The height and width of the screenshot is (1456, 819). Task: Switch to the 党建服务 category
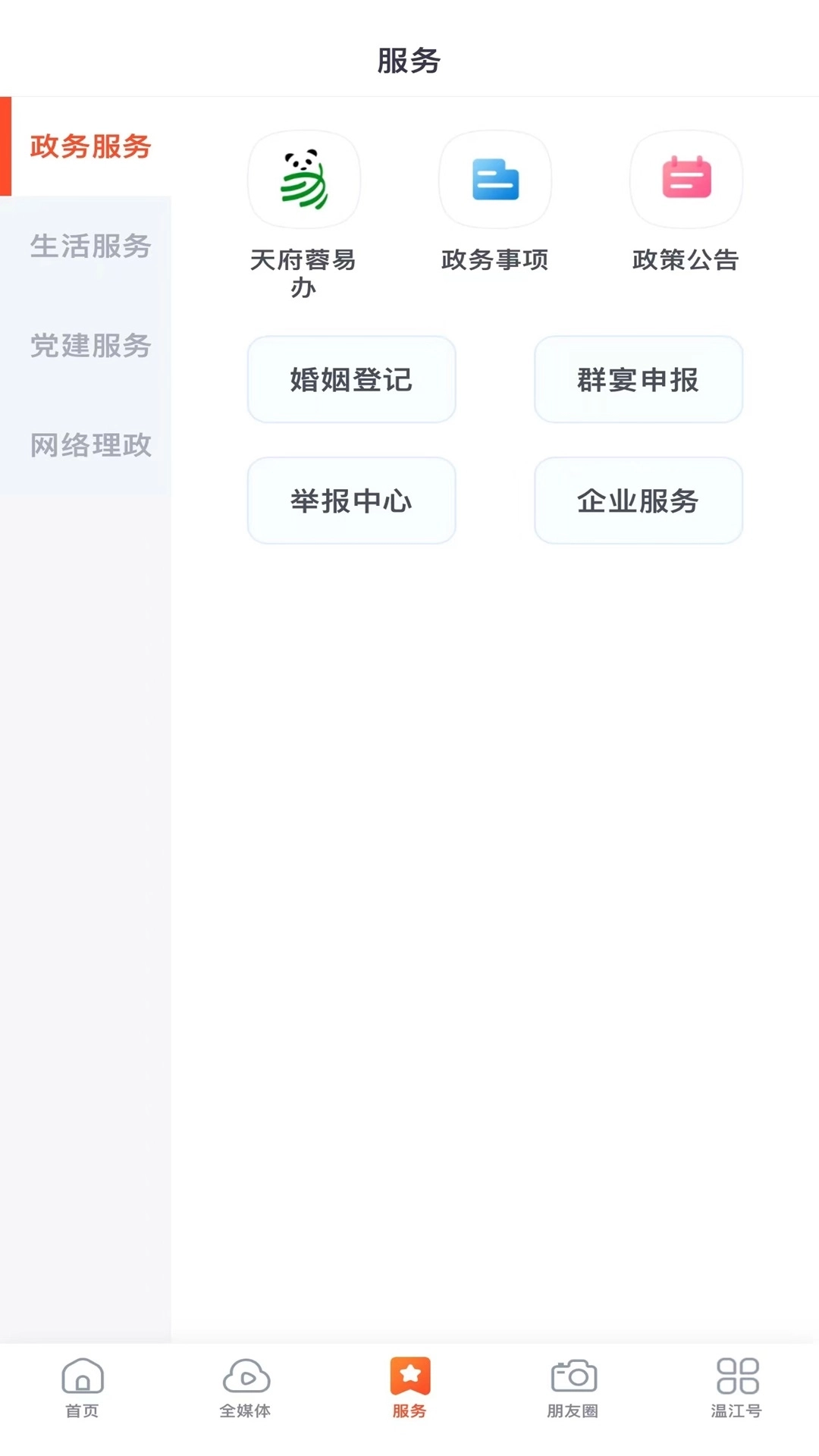pyautogui.click(x=91, y=347)
